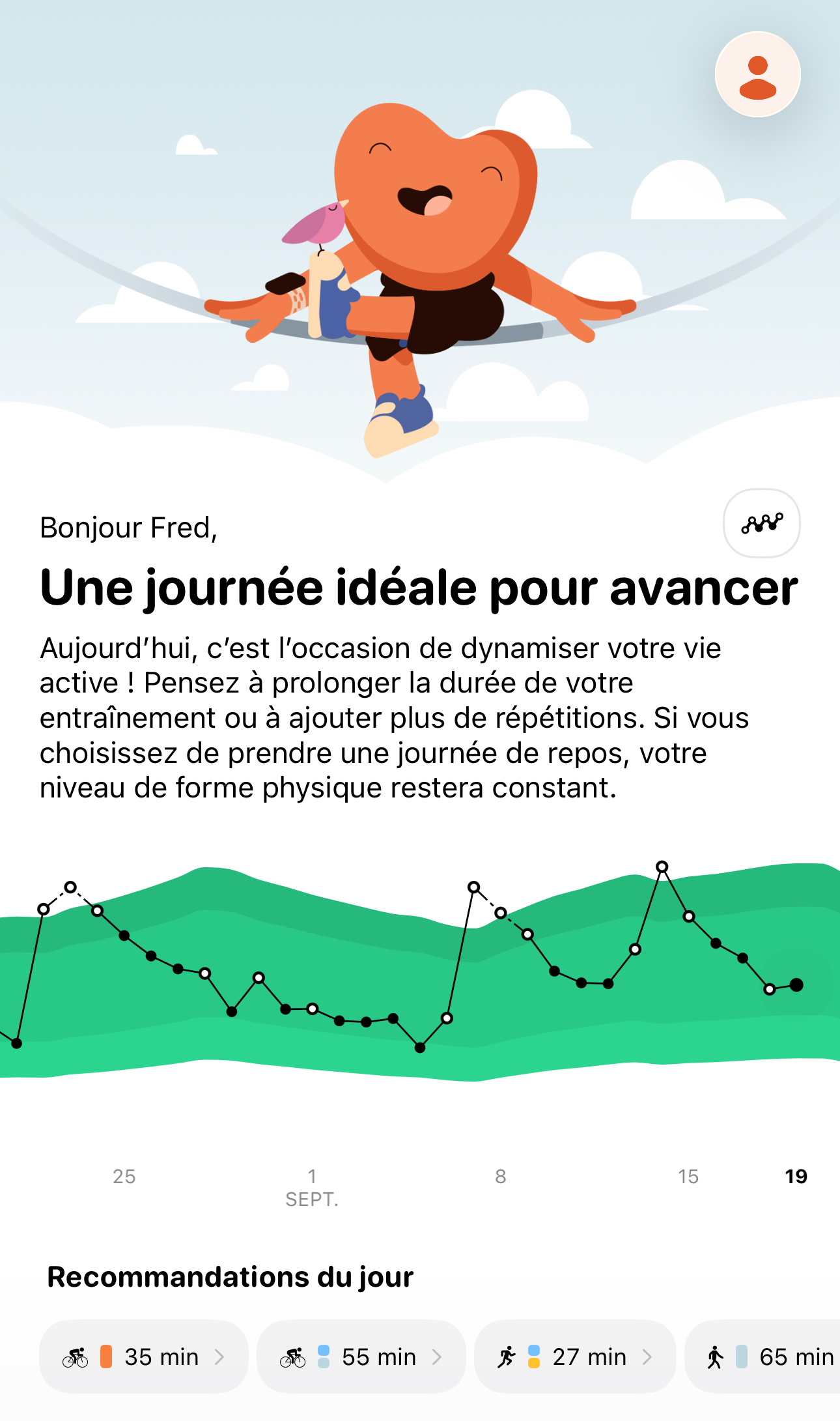Choose the 27 min running recommendation

(x=575, y=1356)
